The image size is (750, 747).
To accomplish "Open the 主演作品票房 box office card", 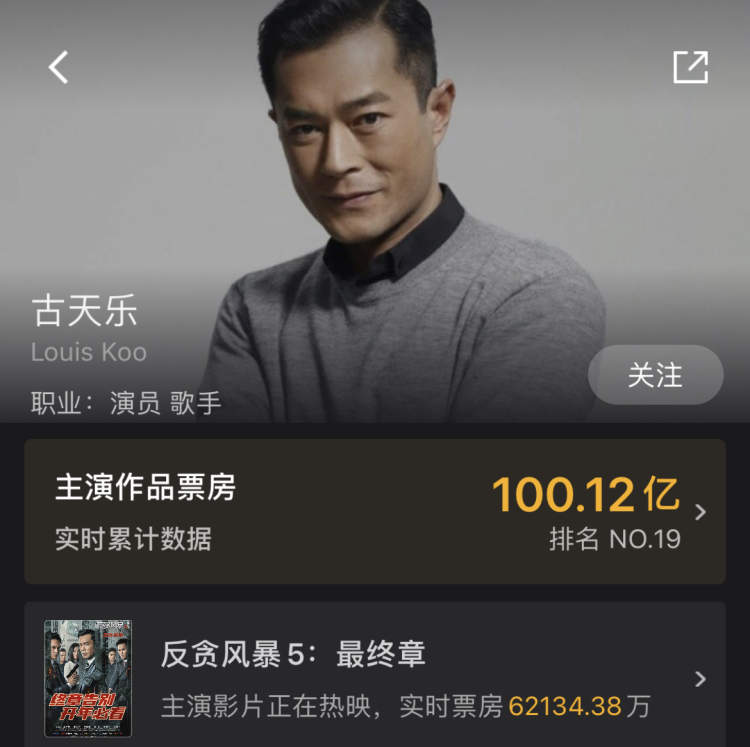I will point(375,511).
